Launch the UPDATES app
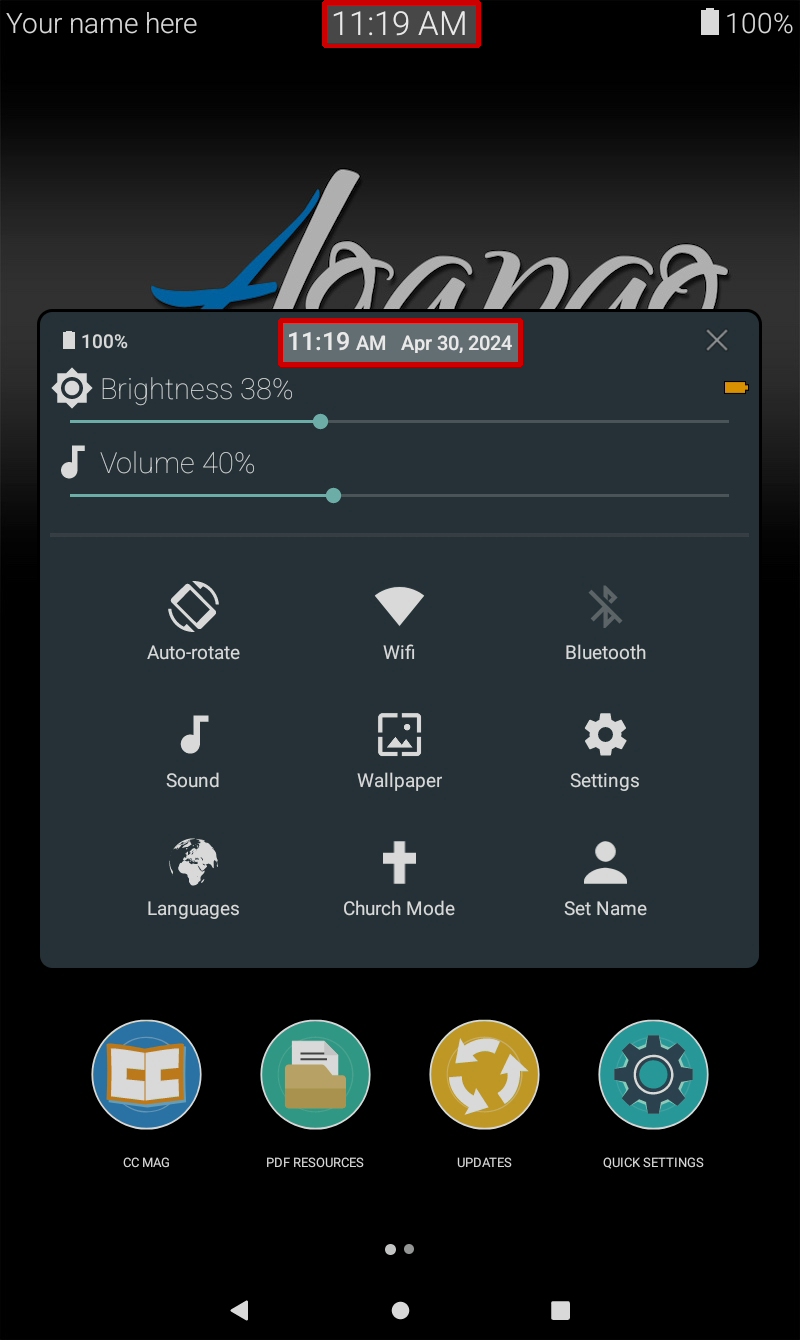This screenshot has width=800, height=1340. [484, 1095]
